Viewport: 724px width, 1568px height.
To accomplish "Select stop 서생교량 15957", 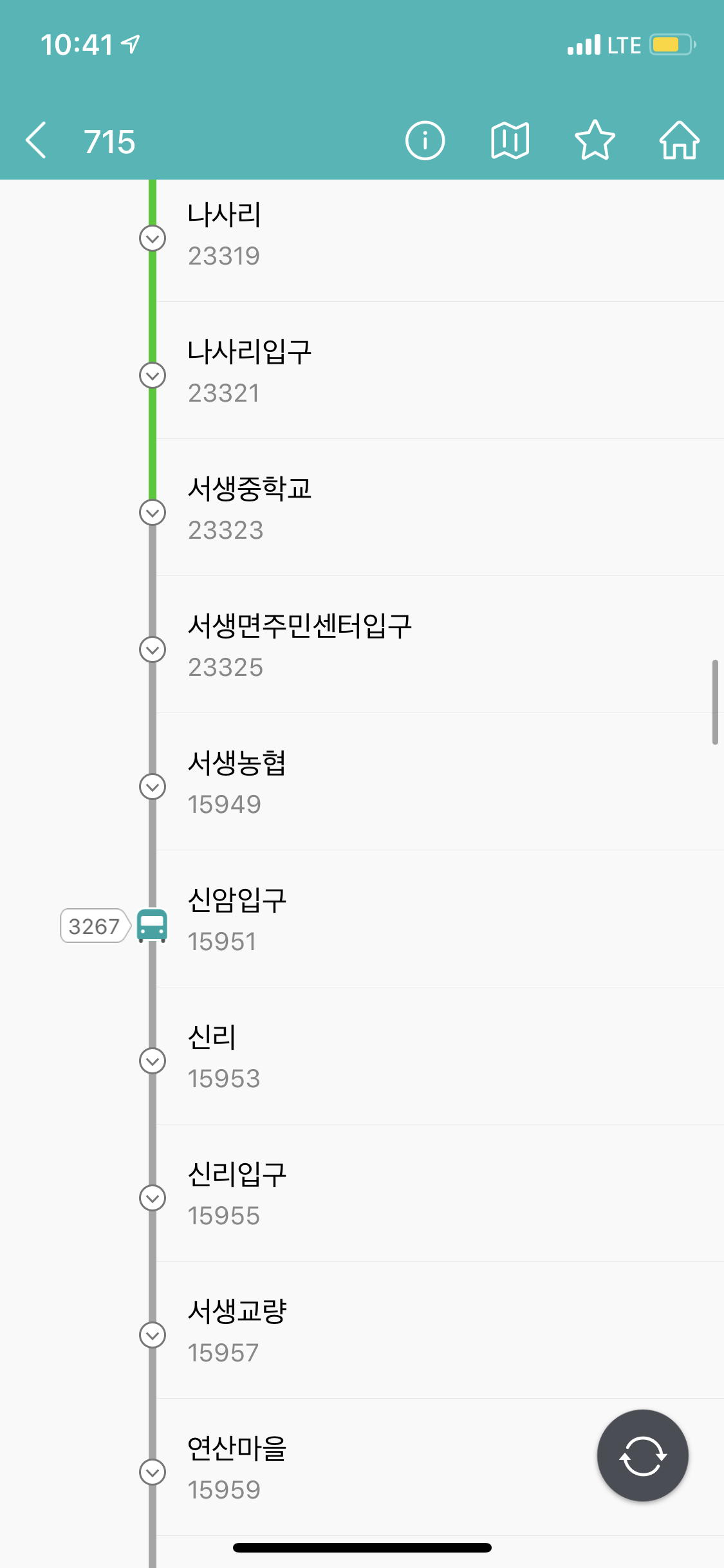I will click(x=440, y=1330).
